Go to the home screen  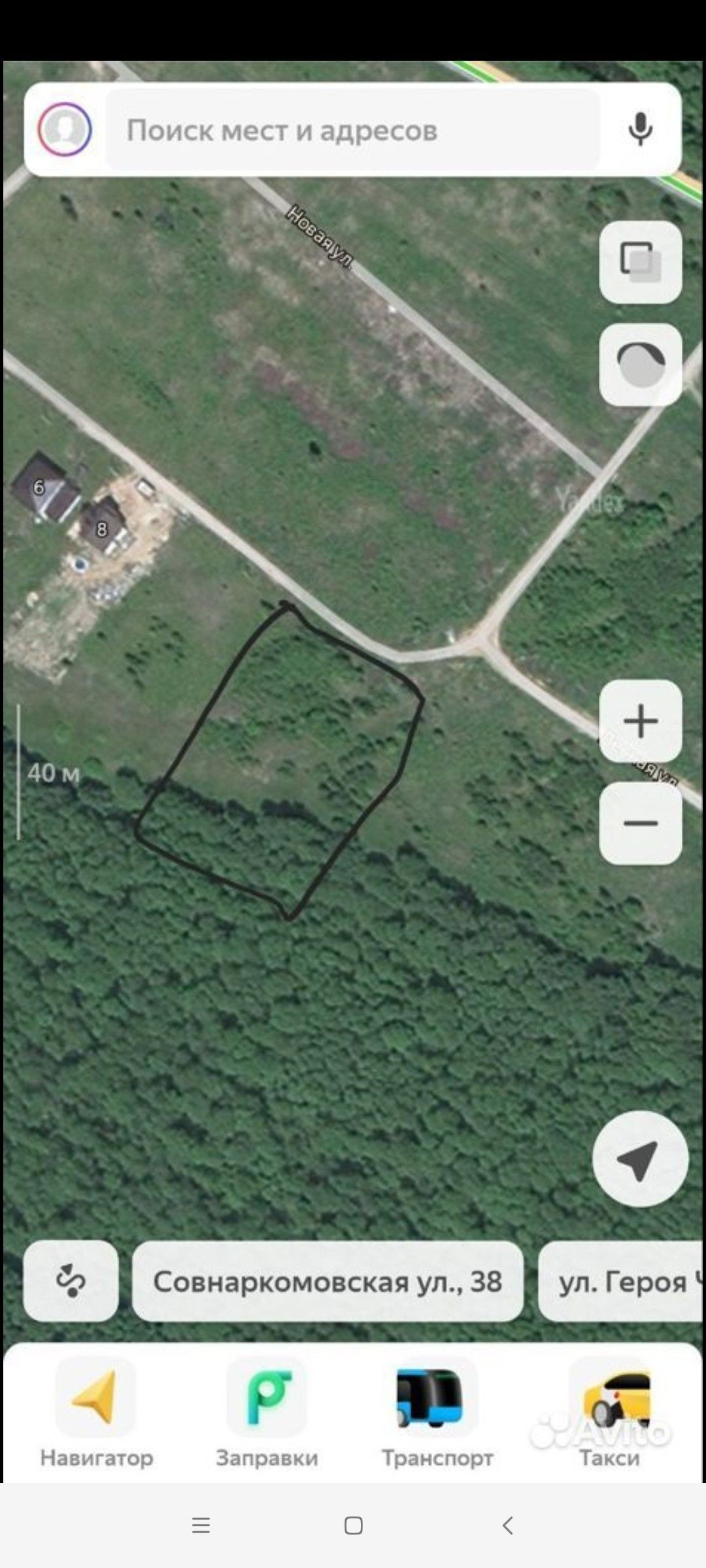(353, 1526)
